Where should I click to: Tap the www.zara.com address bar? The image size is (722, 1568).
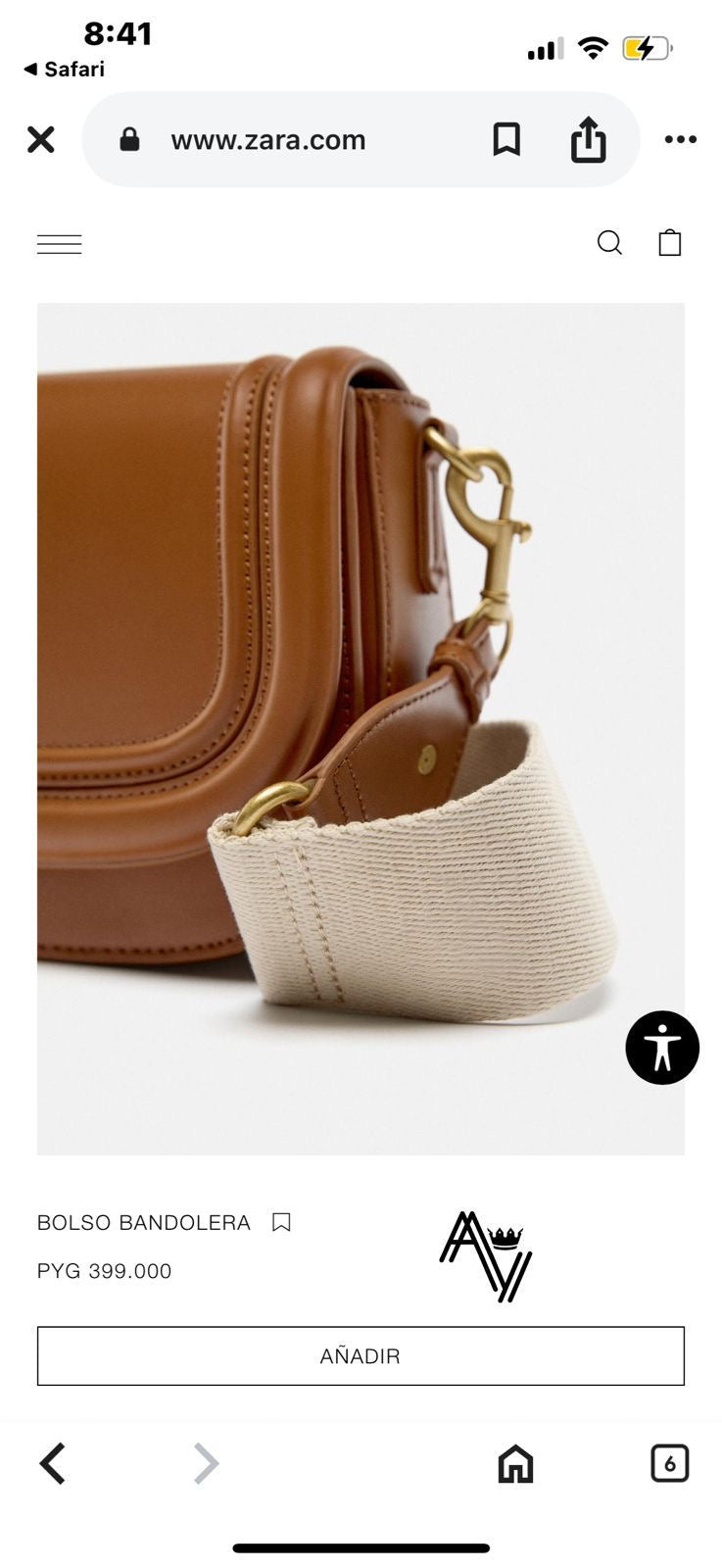[x=267, y=140]
